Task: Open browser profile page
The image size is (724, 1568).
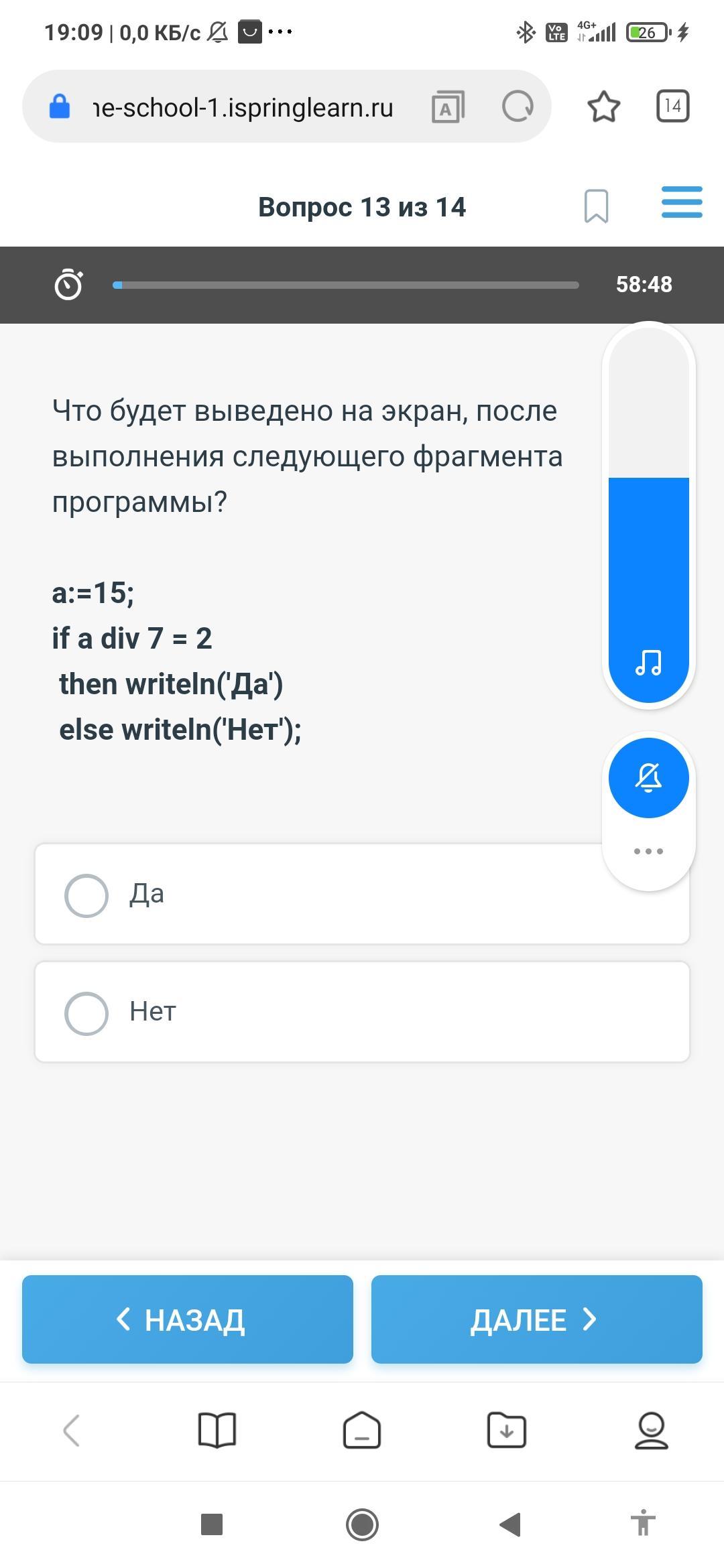Action: 652,1431
